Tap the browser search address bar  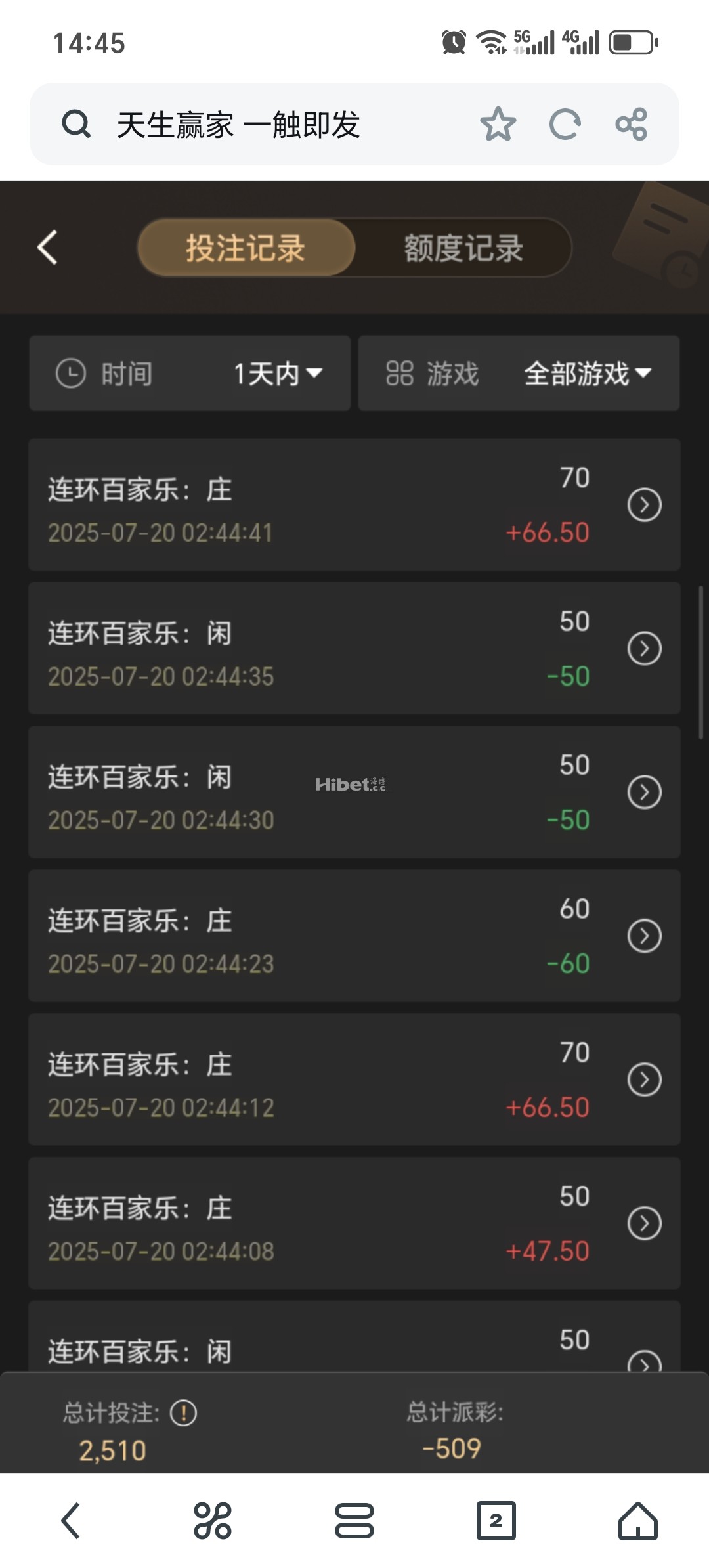pyautogui.click(x=263, y=124)
